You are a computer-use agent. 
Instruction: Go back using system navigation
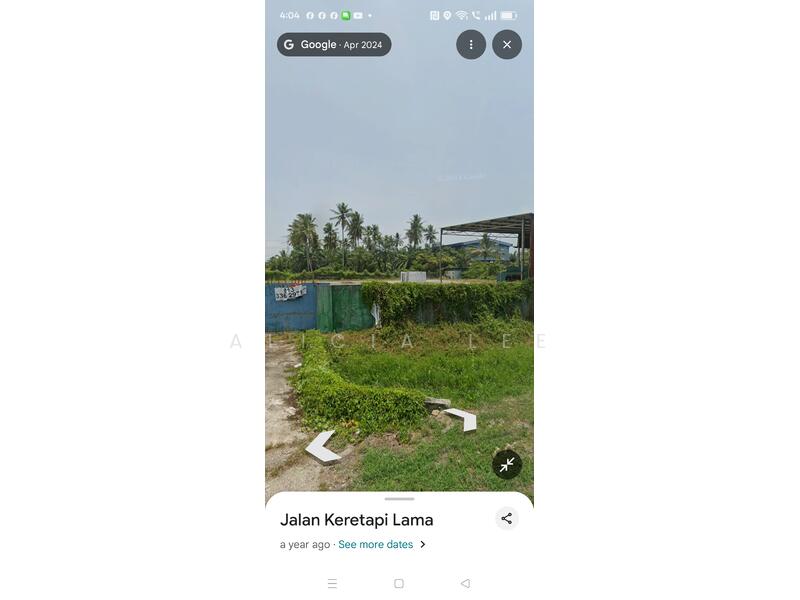[x=465, y=583]
